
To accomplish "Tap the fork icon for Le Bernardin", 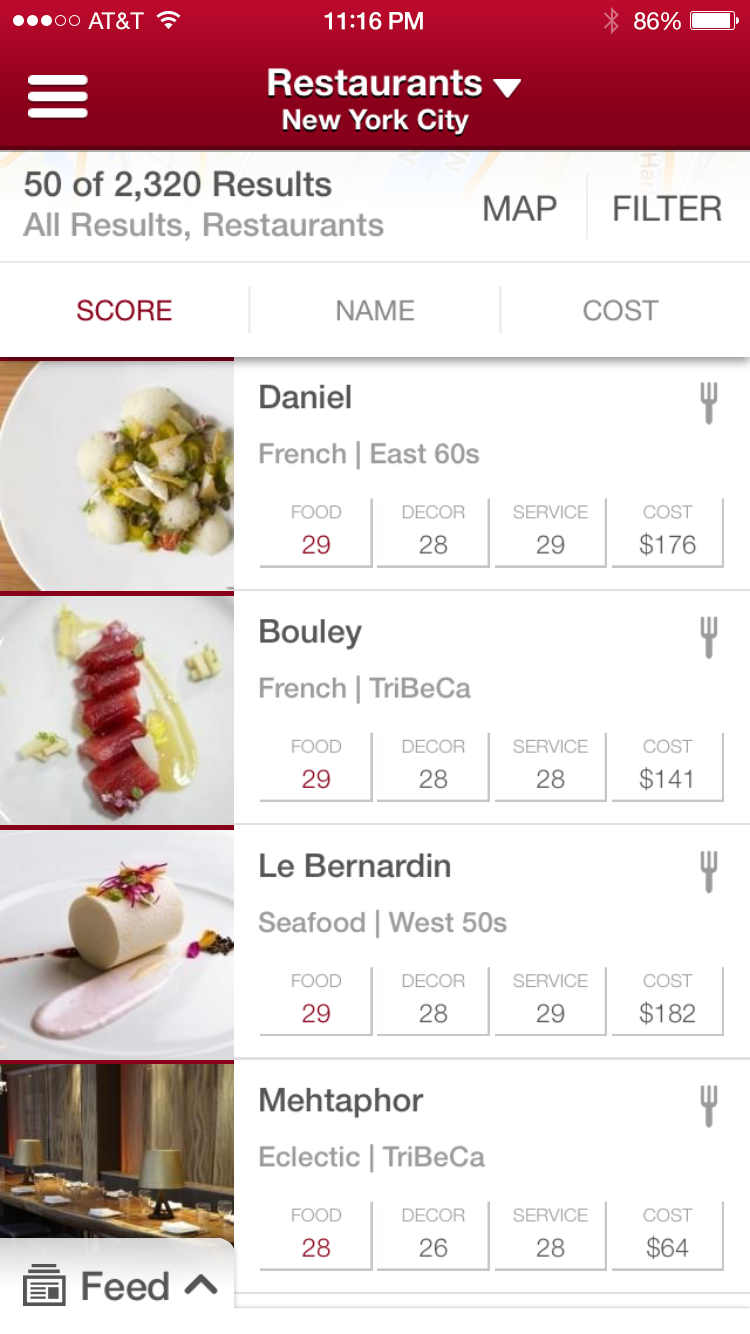I will pos(708,871).
